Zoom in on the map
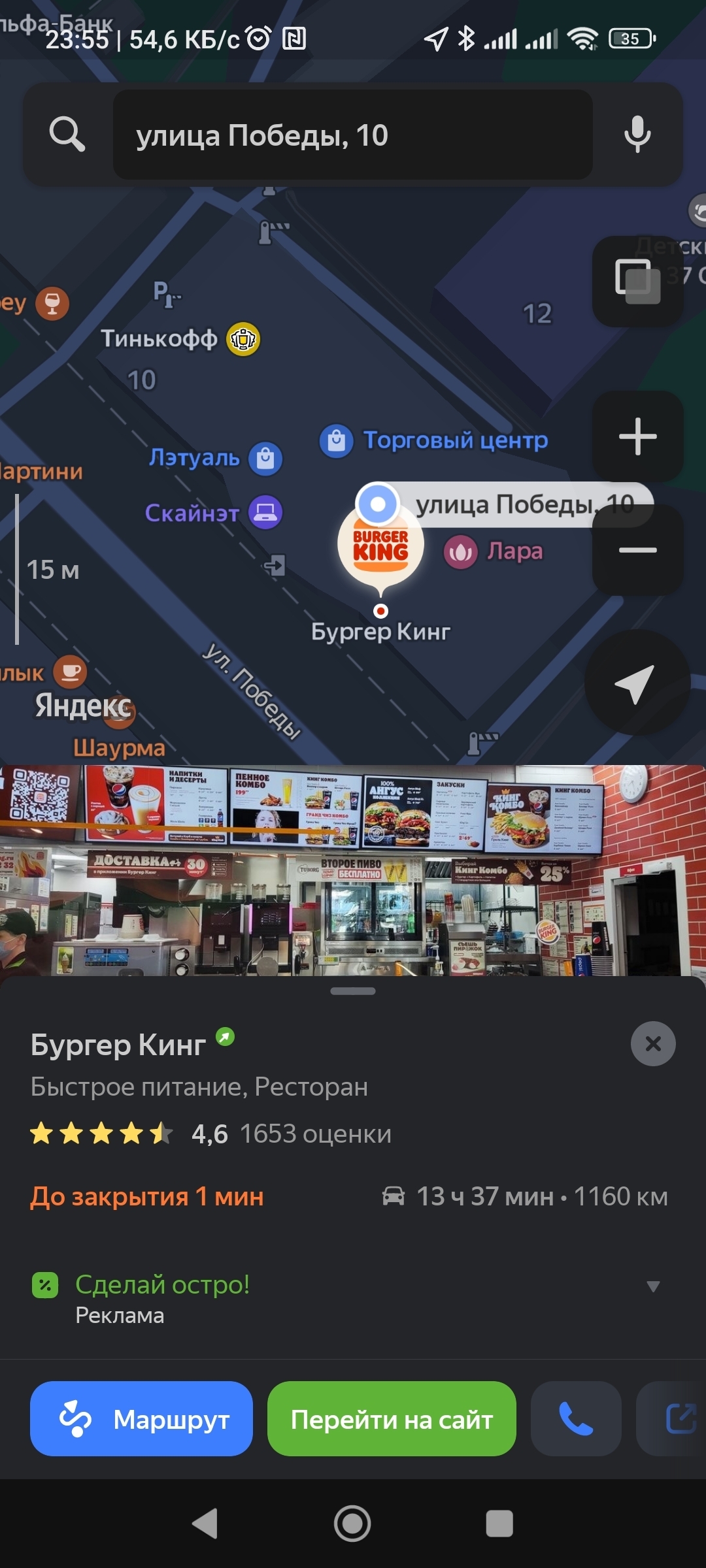 637,436
